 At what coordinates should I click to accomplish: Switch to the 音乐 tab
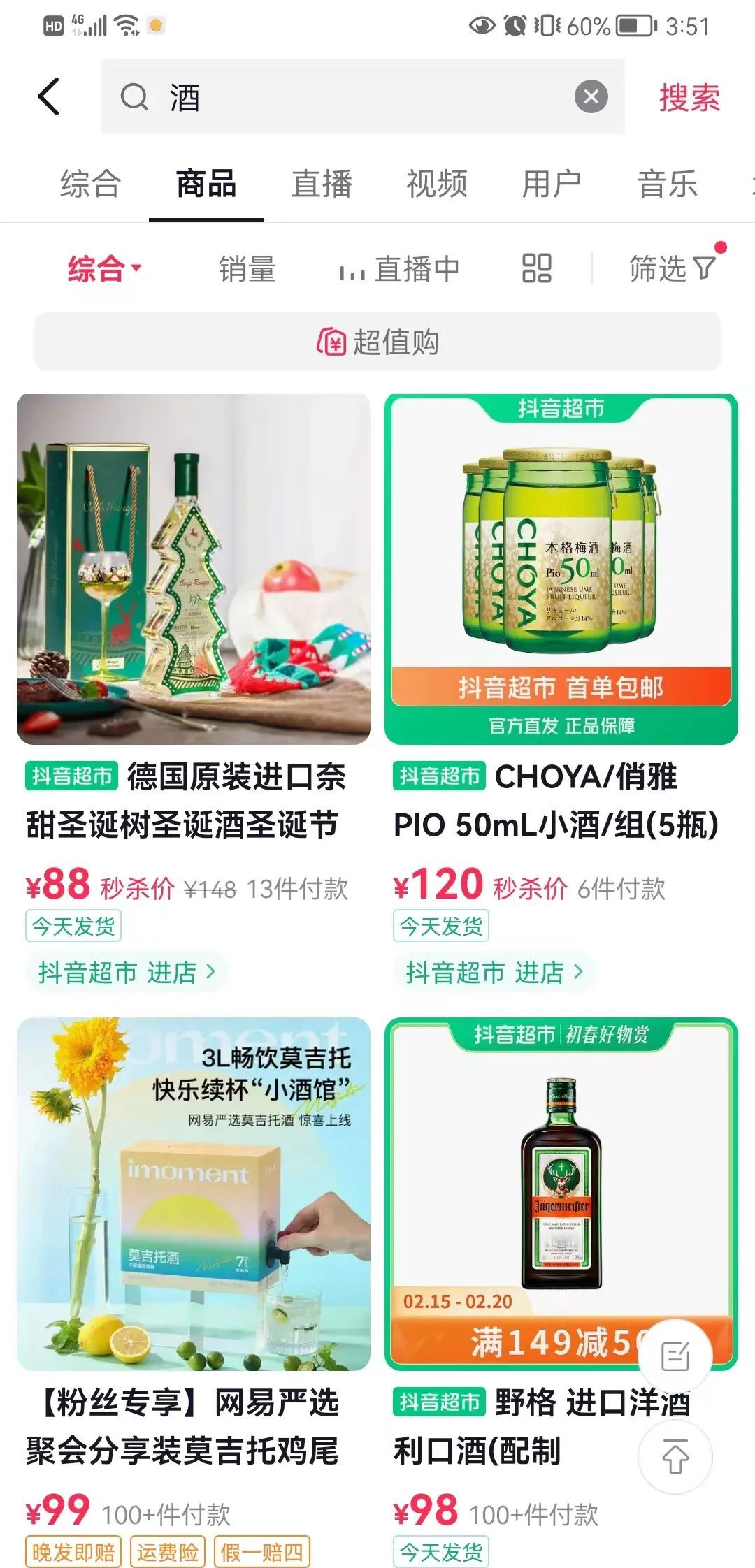pyautogui.click(x=667, y=184)
